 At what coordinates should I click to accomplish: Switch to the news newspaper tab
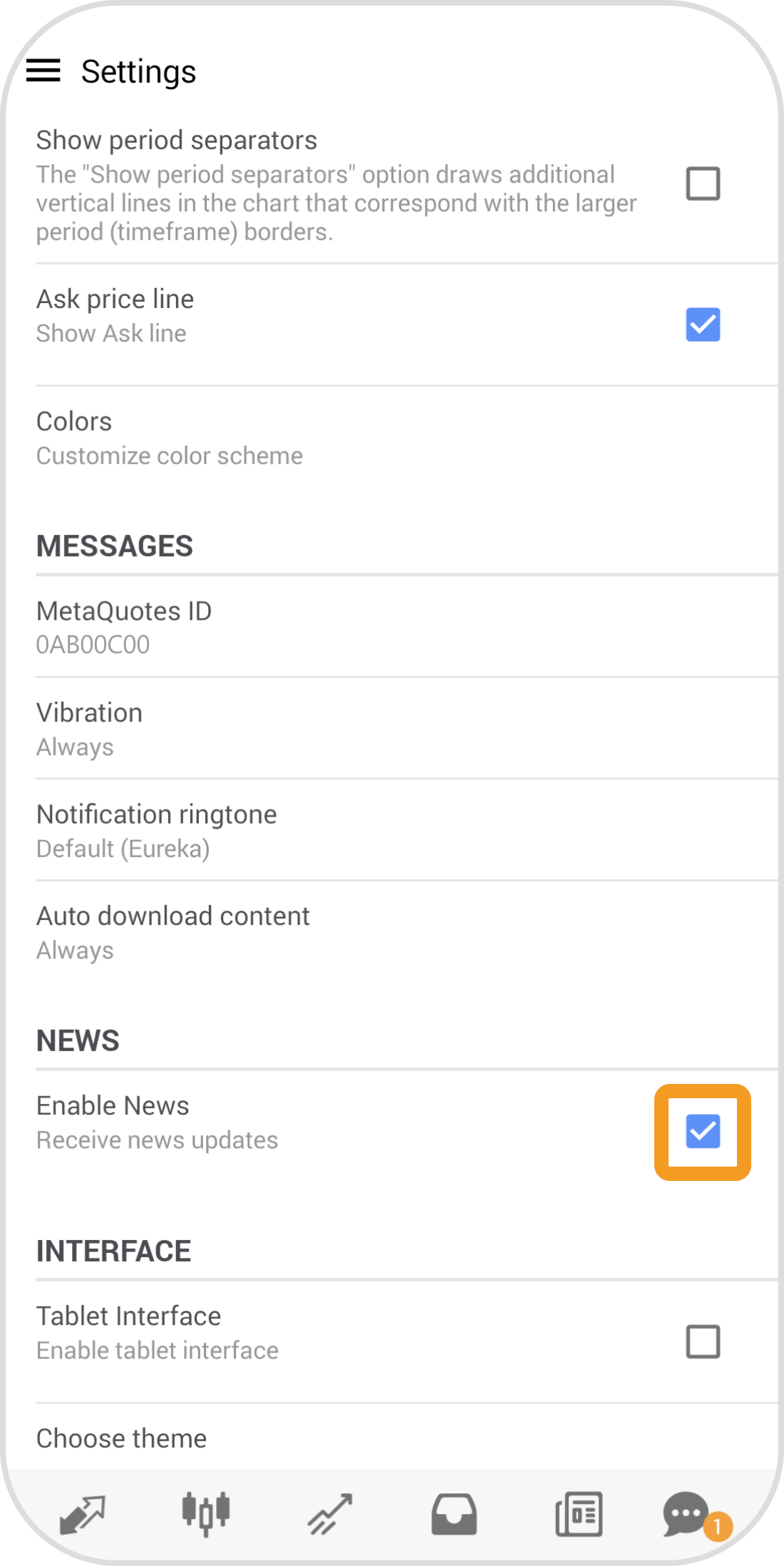pyautogui.click(x=579, y=1514)
